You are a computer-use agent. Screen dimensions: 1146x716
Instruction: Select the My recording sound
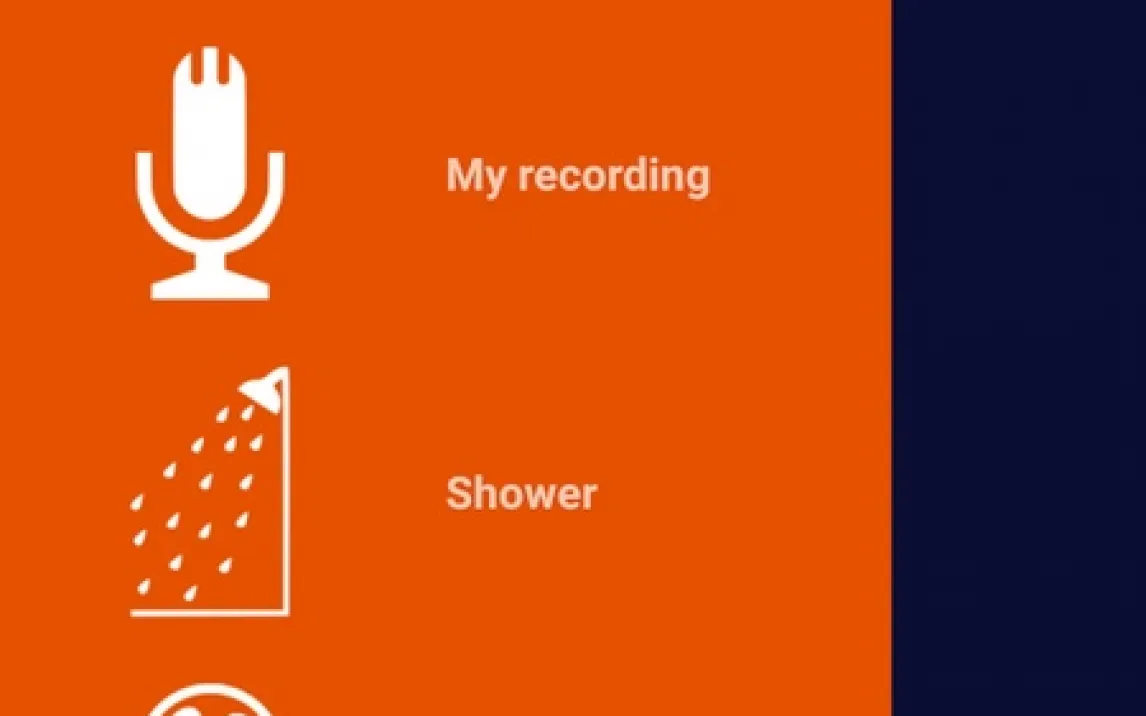[577, 176]
